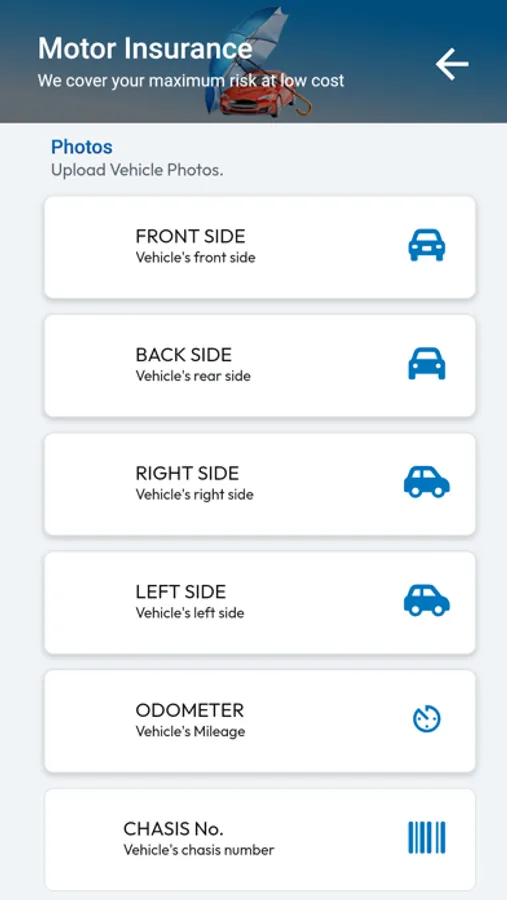This screenshot has height=900, width=507.
Task: Go back using the header arrow
Action: 452,64
